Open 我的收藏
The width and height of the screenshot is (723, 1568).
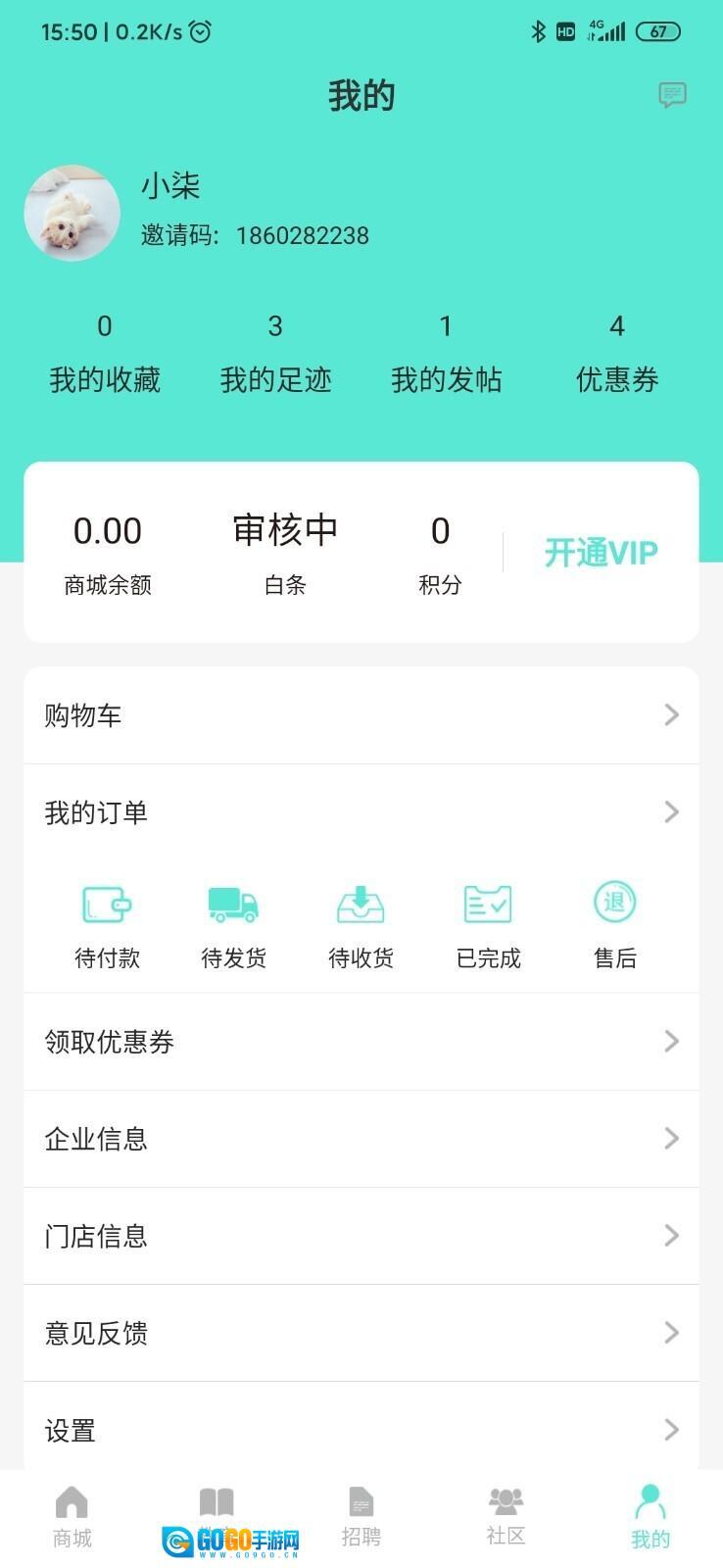click(105, 354)
